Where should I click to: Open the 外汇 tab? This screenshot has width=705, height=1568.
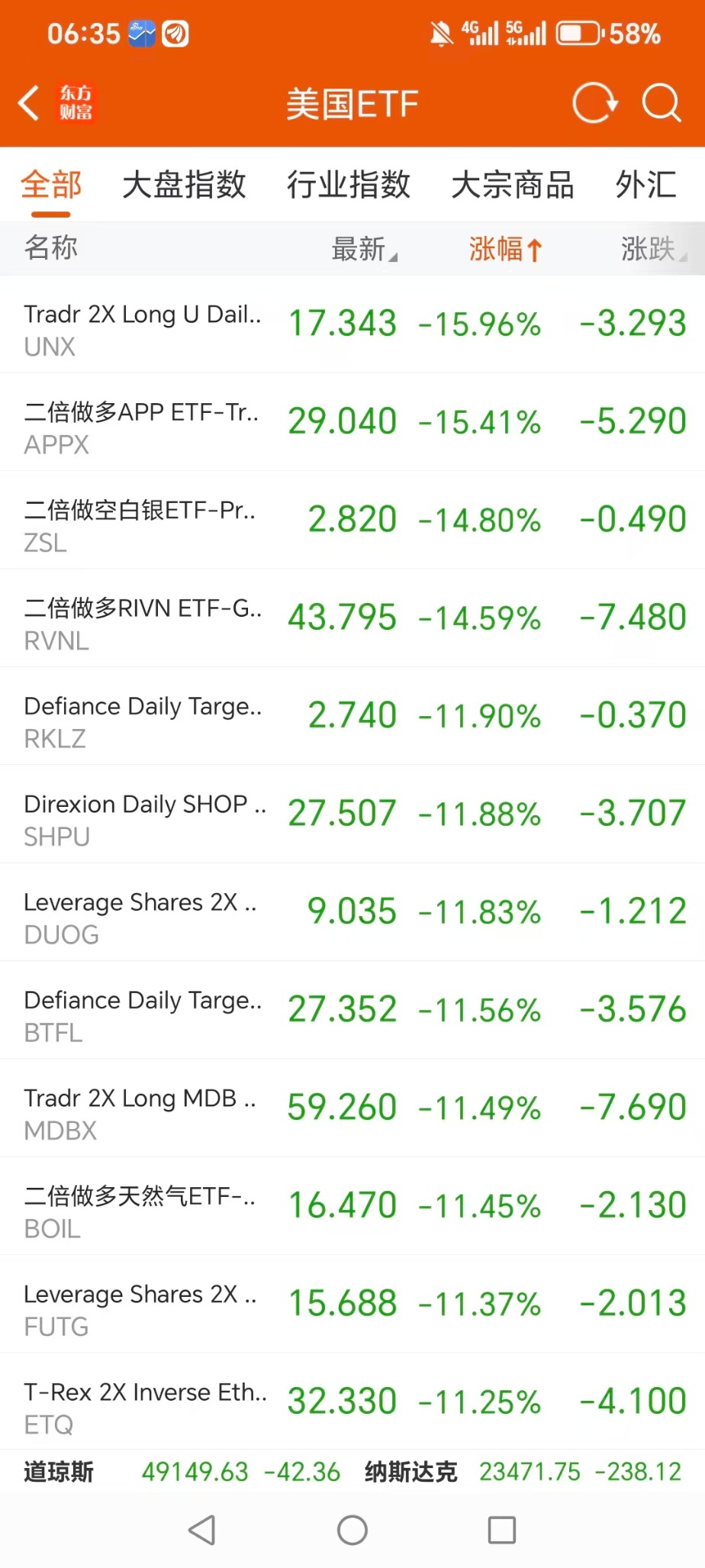646,185
